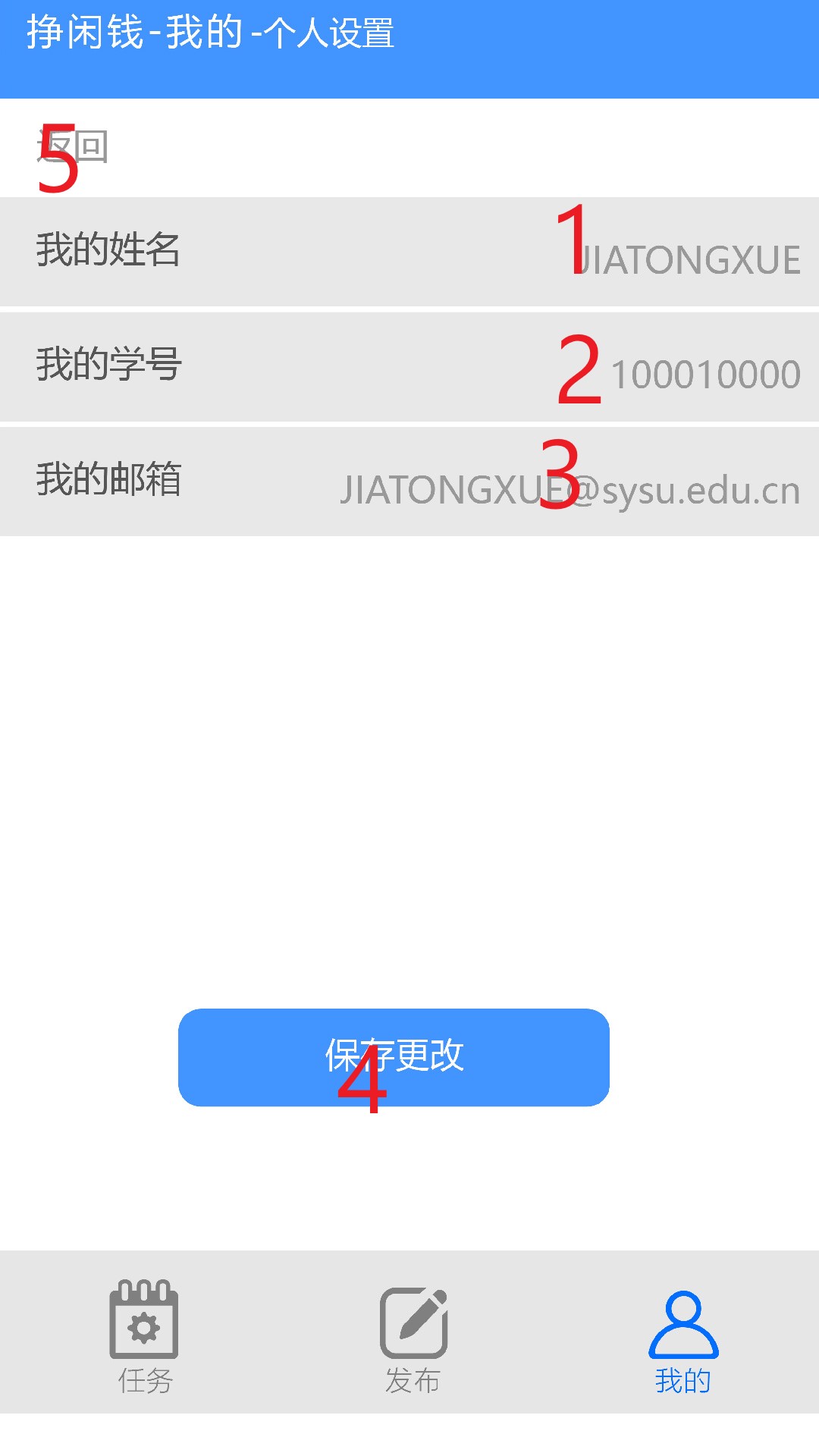Tap the 返回 back button
The height and width of the screenshot is (1456, 819).
(74, 146)
